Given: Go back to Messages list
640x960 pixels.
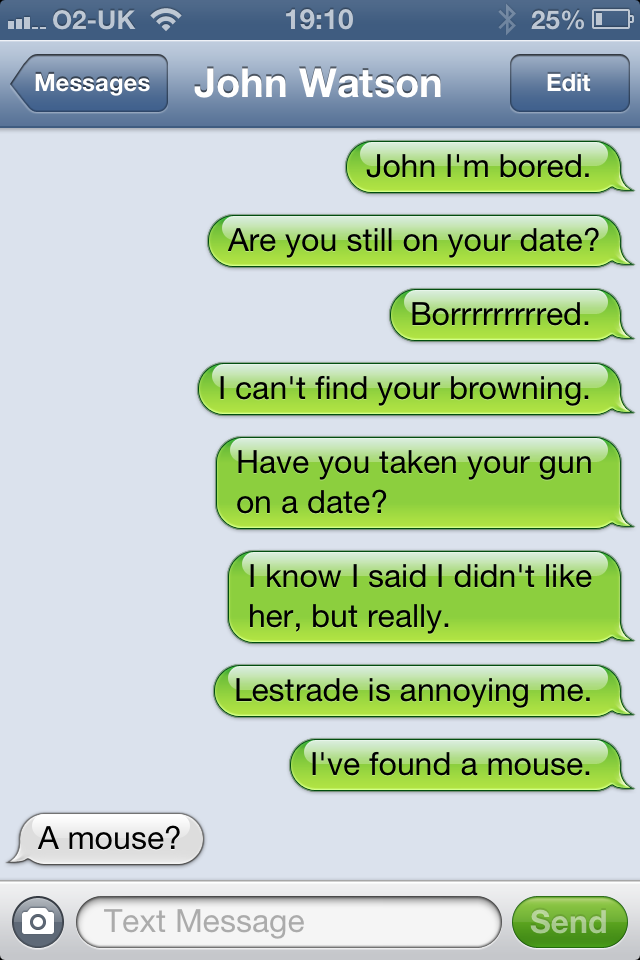Looking at the screenshot, I should click(x=89, y=83).
